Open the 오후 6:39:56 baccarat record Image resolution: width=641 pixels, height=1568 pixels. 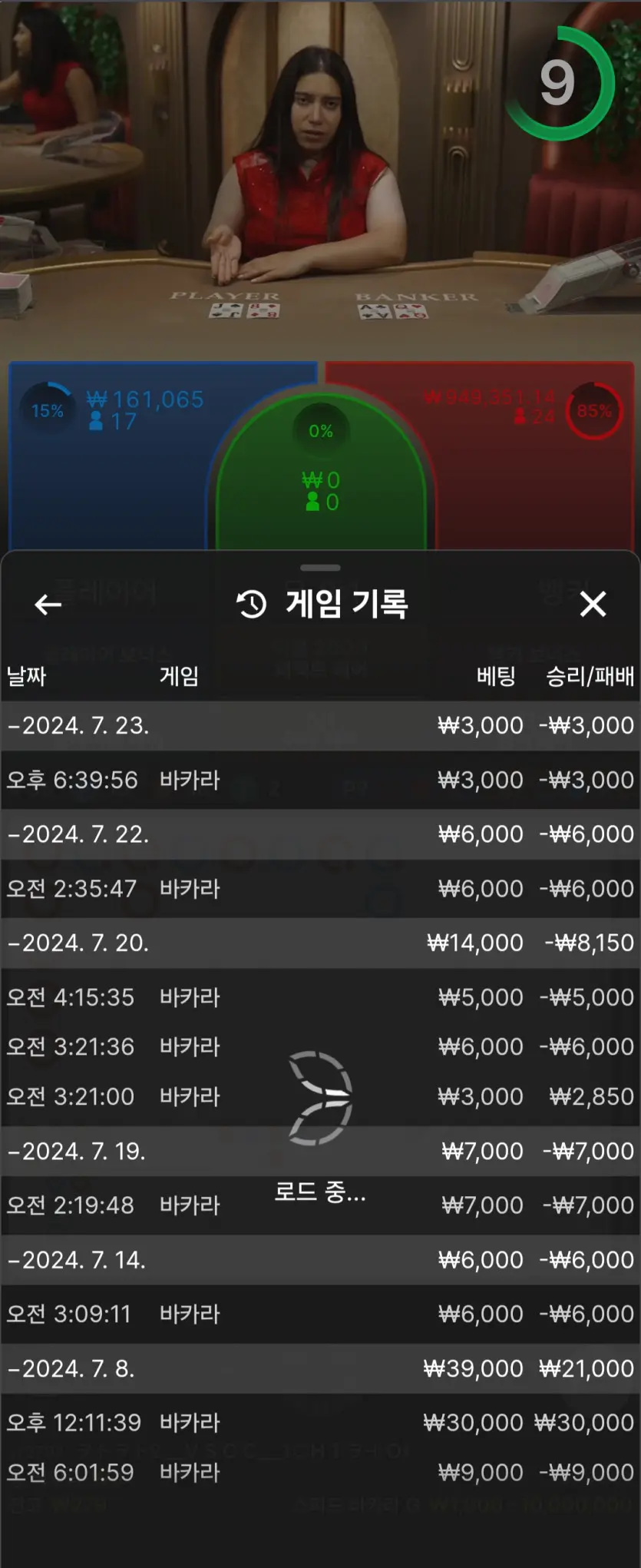[x=320, y=780]
